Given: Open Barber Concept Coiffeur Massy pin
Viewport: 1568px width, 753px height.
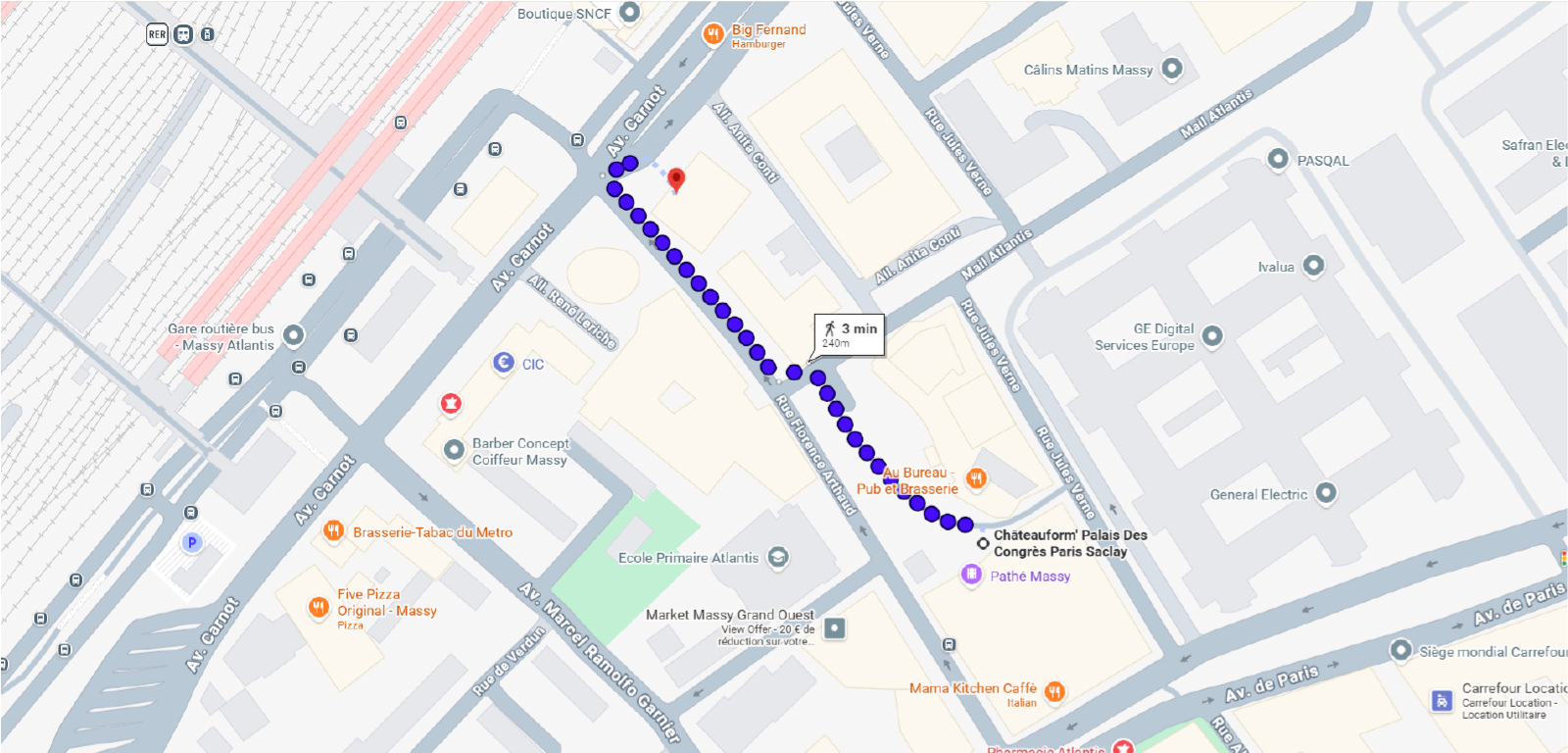Looking at the screenshot, I should pyautogui.click(x=454, y=449).
